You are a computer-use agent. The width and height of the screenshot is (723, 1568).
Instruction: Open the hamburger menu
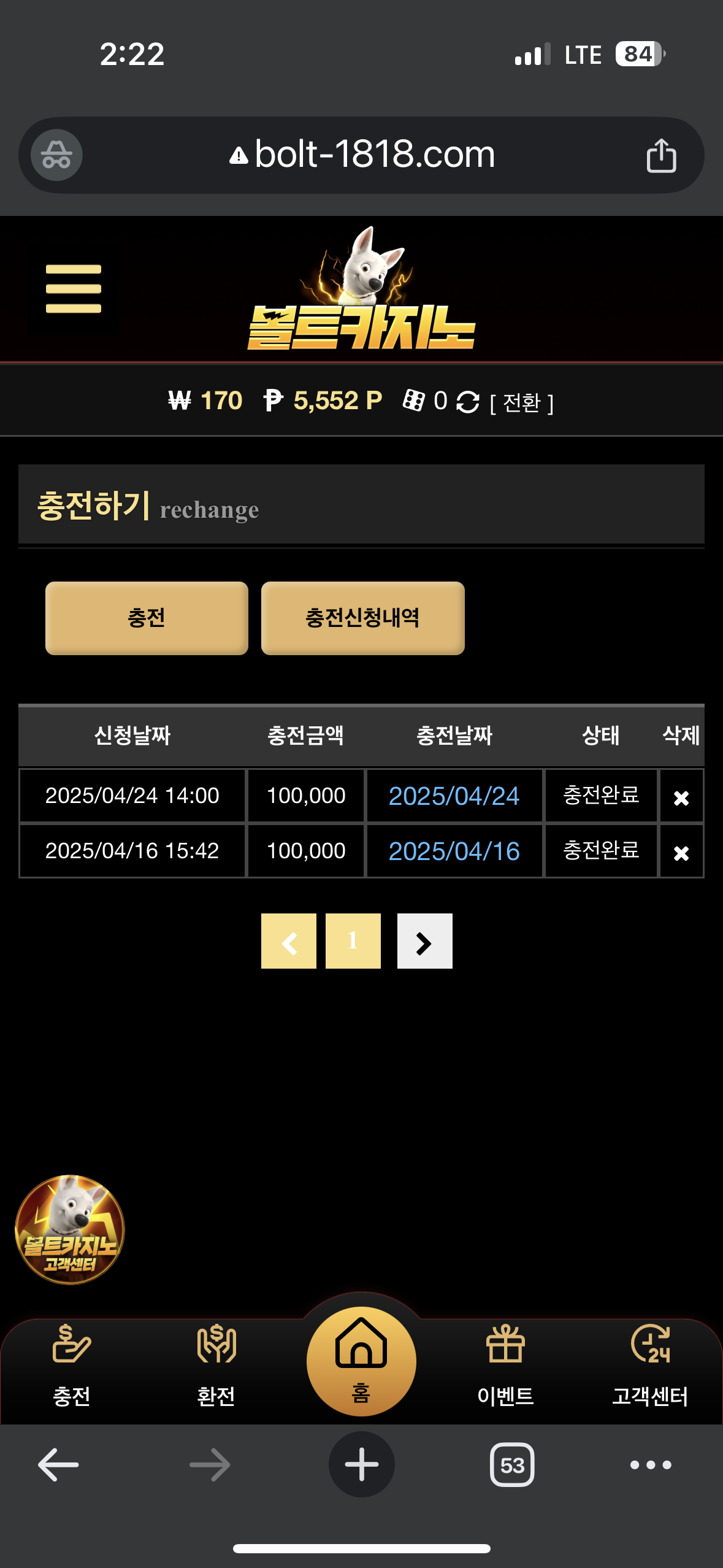74,289
